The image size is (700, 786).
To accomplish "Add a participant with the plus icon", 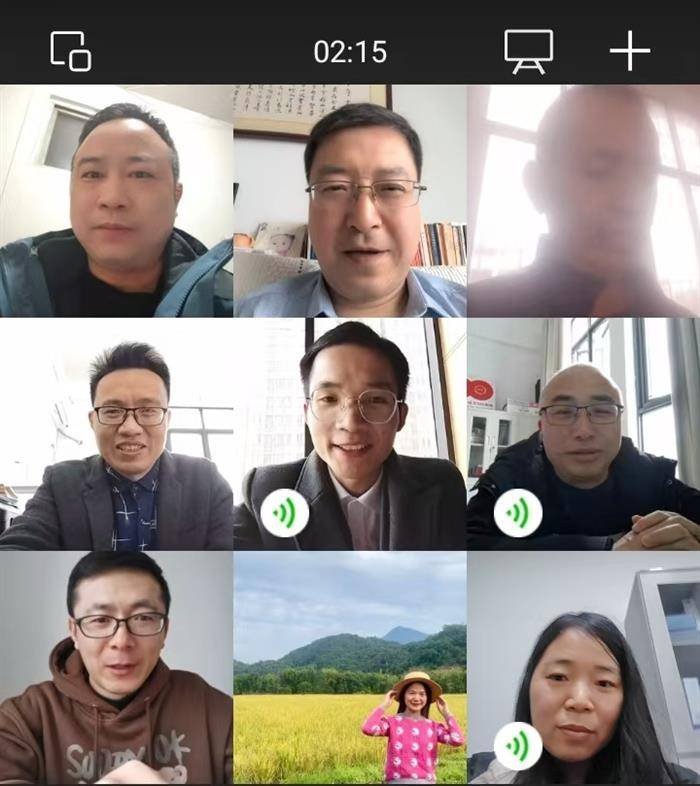I will (630, 51).
